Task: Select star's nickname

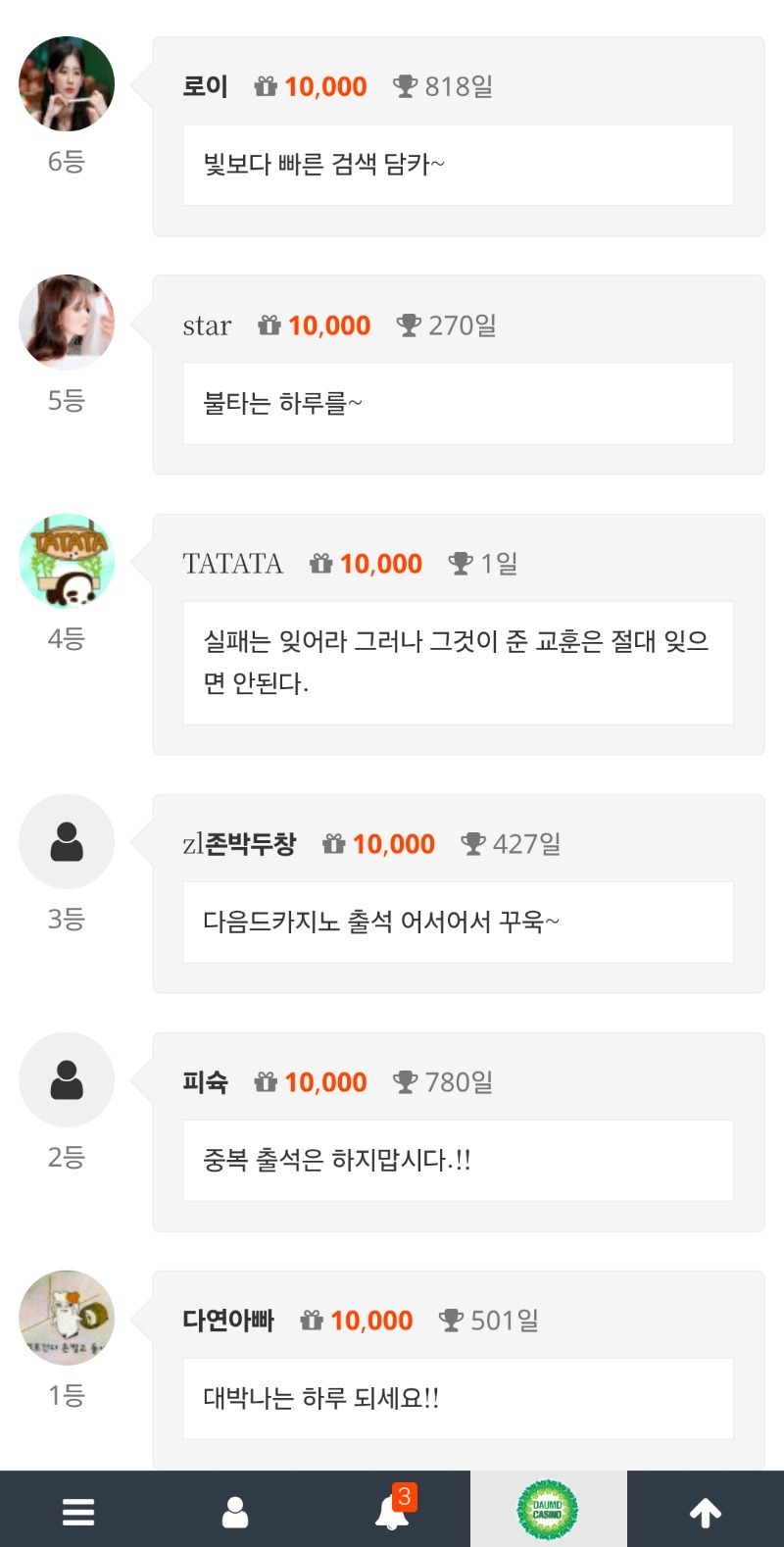Action: [x=207, y=324]
